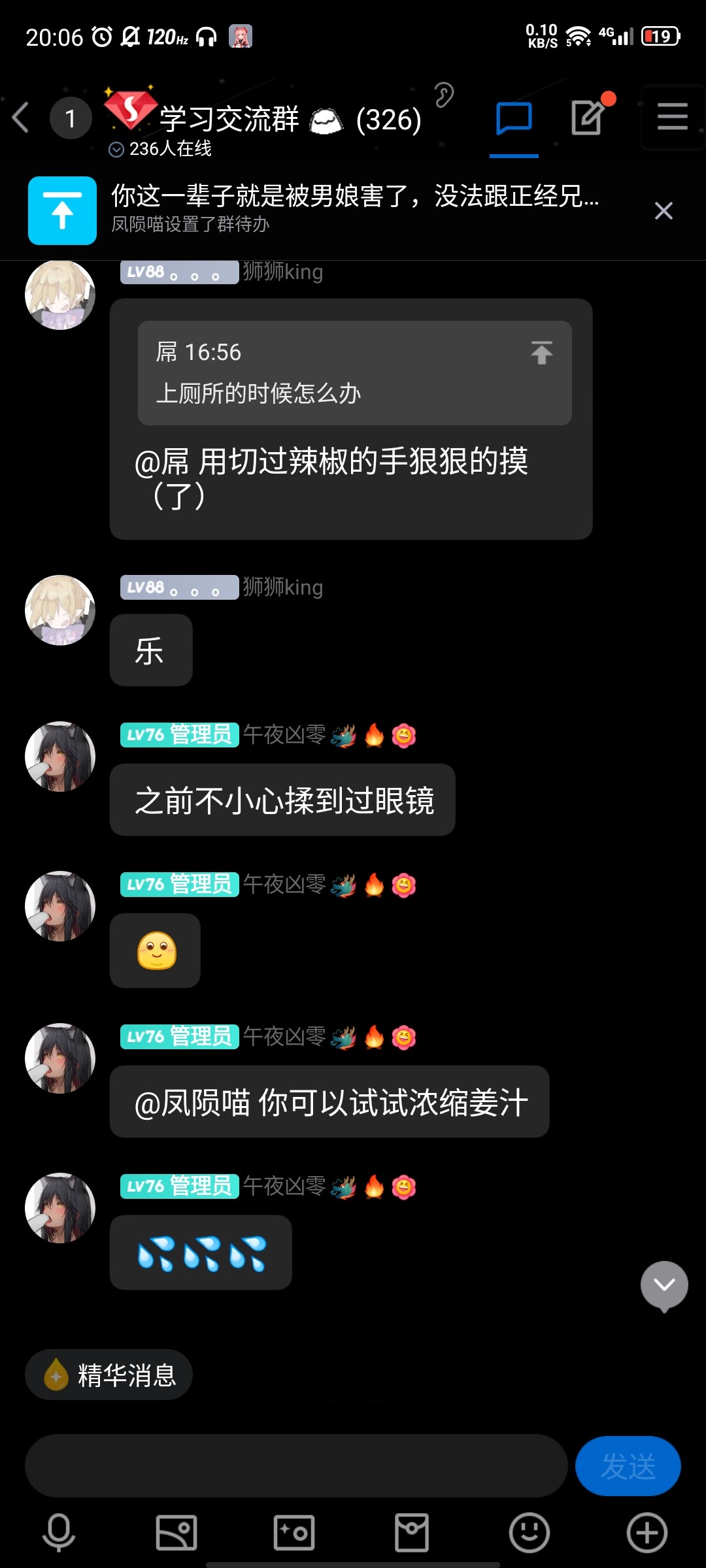This screenshot has width=706, height=1568.
Task: Go back from the group chat
Action: coord(21,118)
